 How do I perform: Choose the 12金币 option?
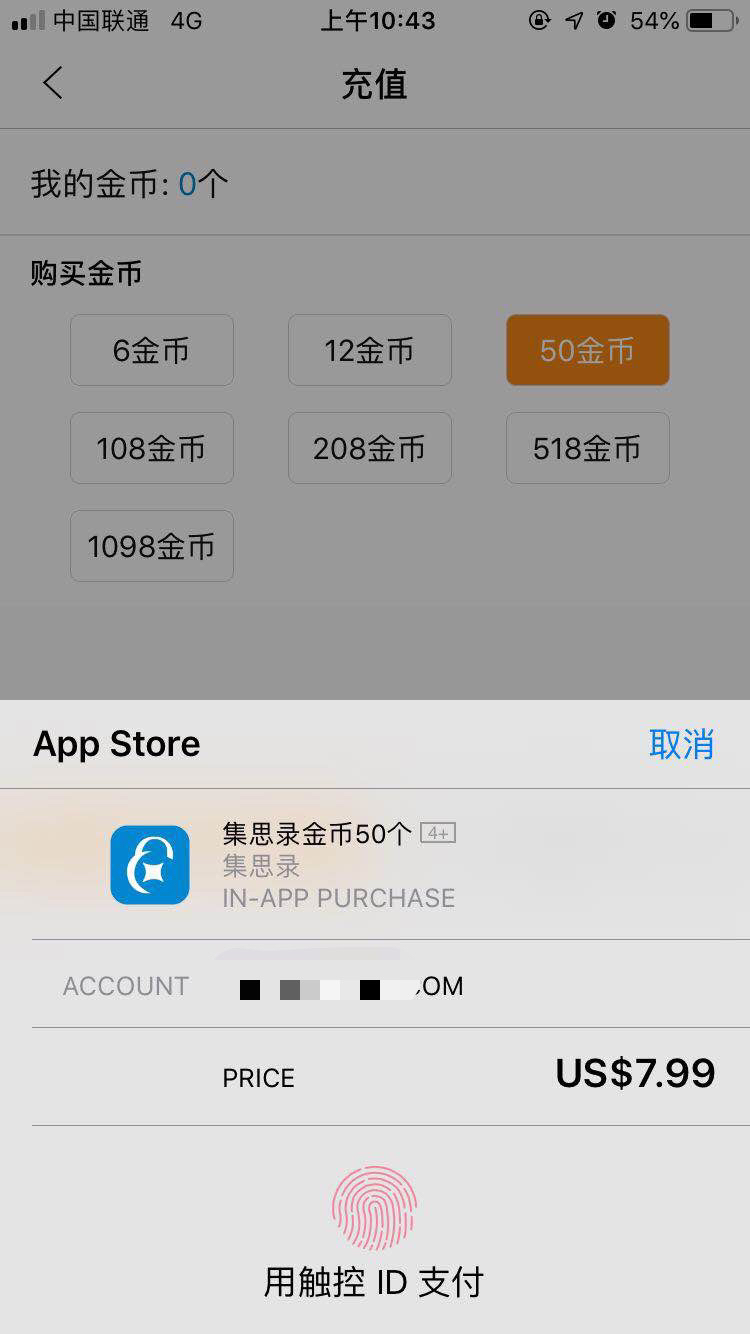(x=369, y=350)
